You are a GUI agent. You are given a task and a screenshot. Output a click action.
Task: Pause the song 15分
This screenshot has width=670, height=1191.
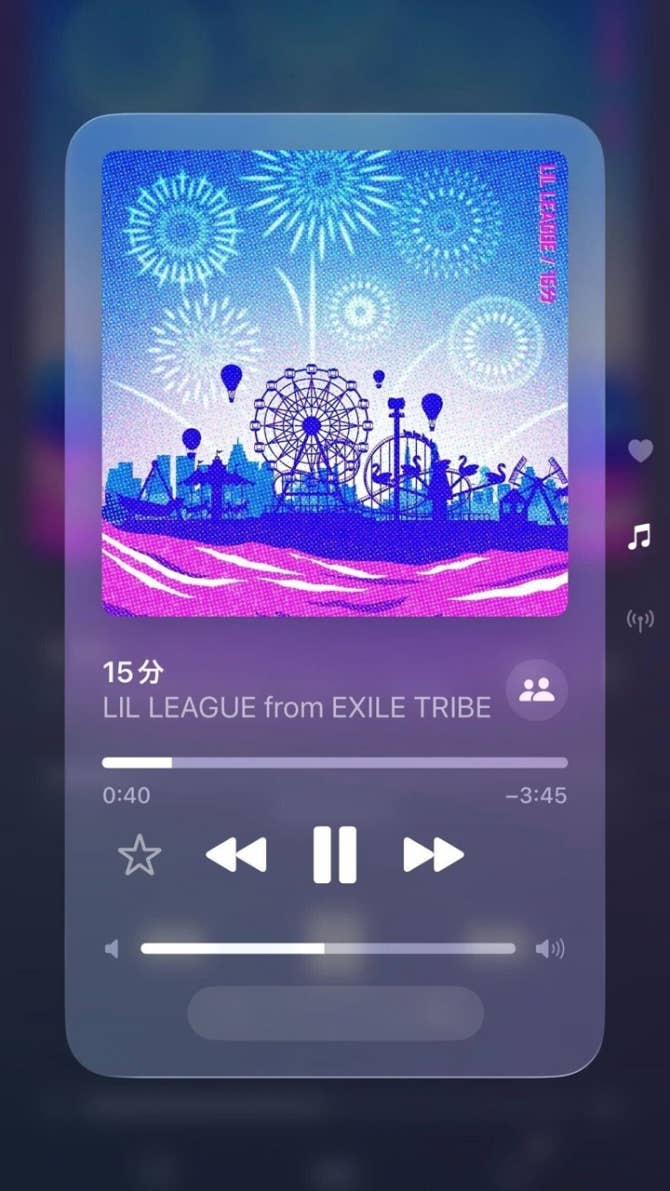coord(334,855)
